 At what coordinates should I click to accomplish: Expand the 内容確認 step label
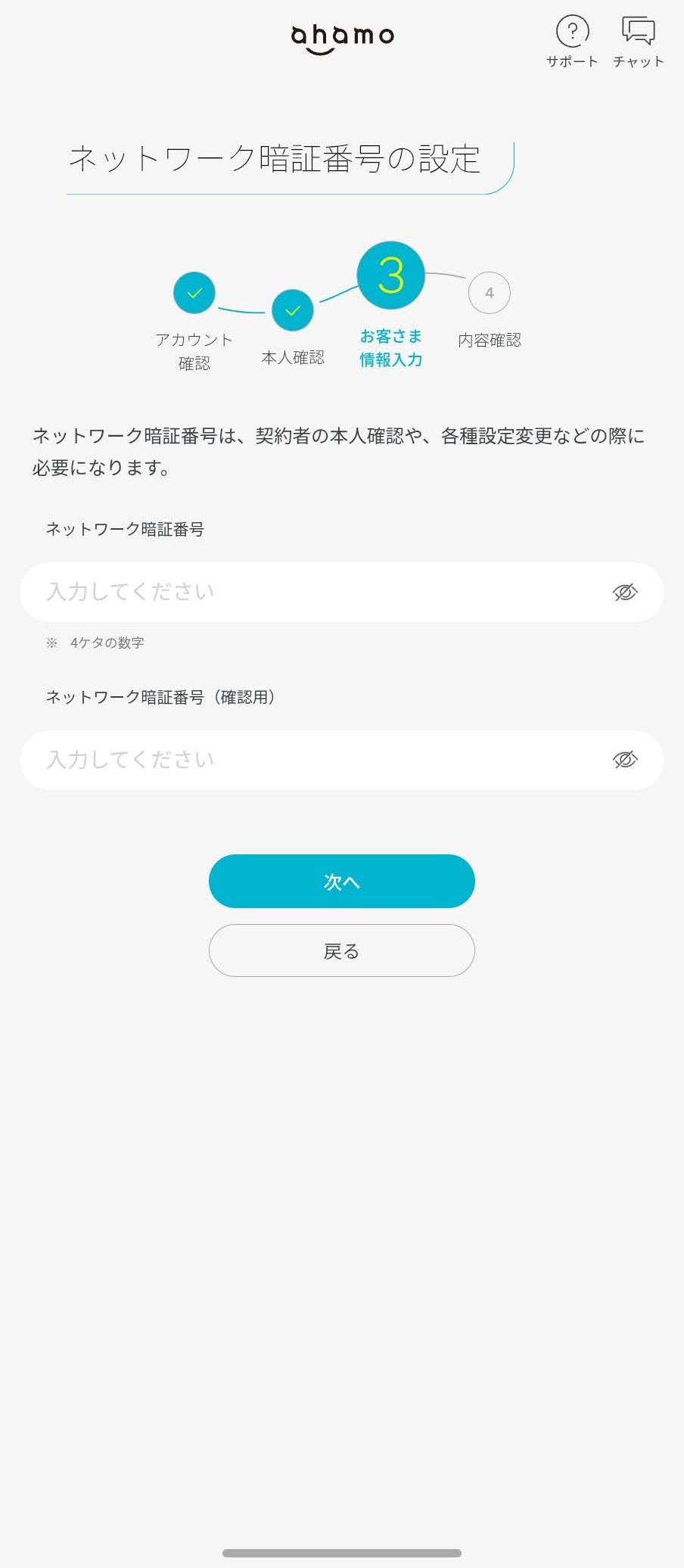[x=490, y=340]
